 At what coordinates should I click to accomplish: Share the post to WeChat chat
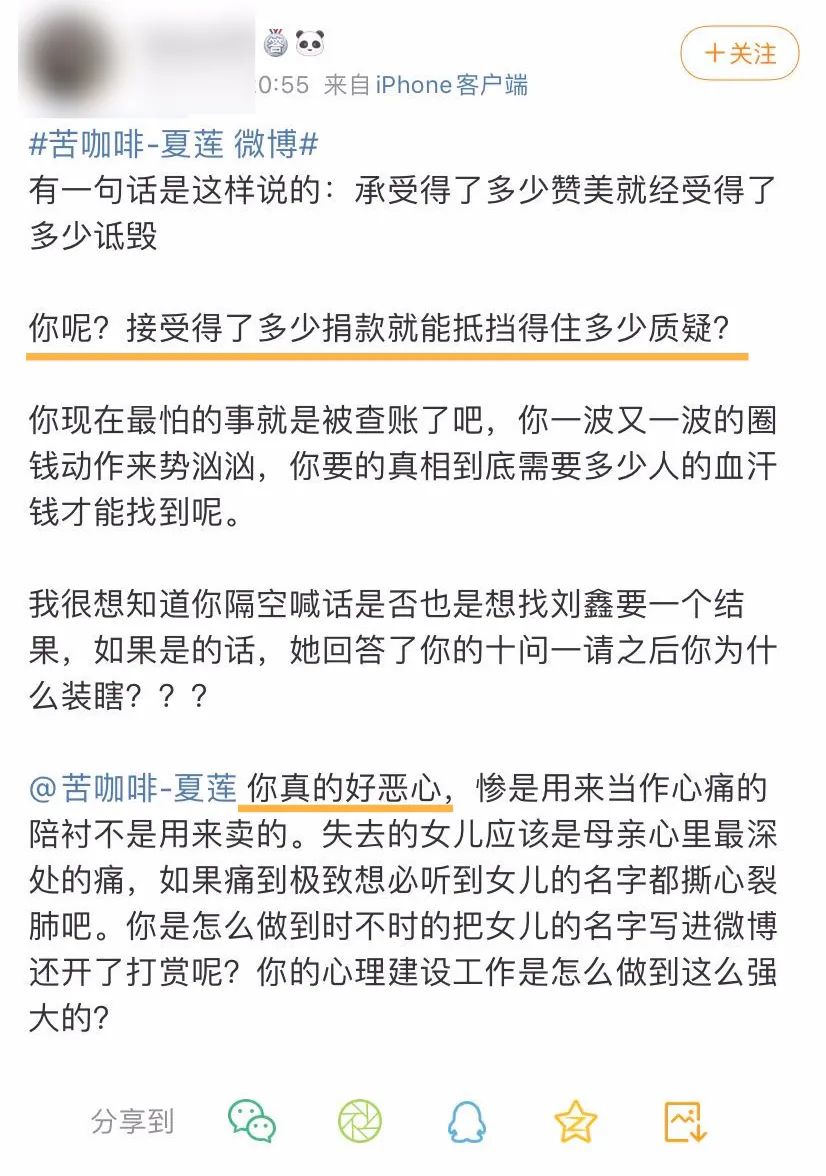[252, 1121]
